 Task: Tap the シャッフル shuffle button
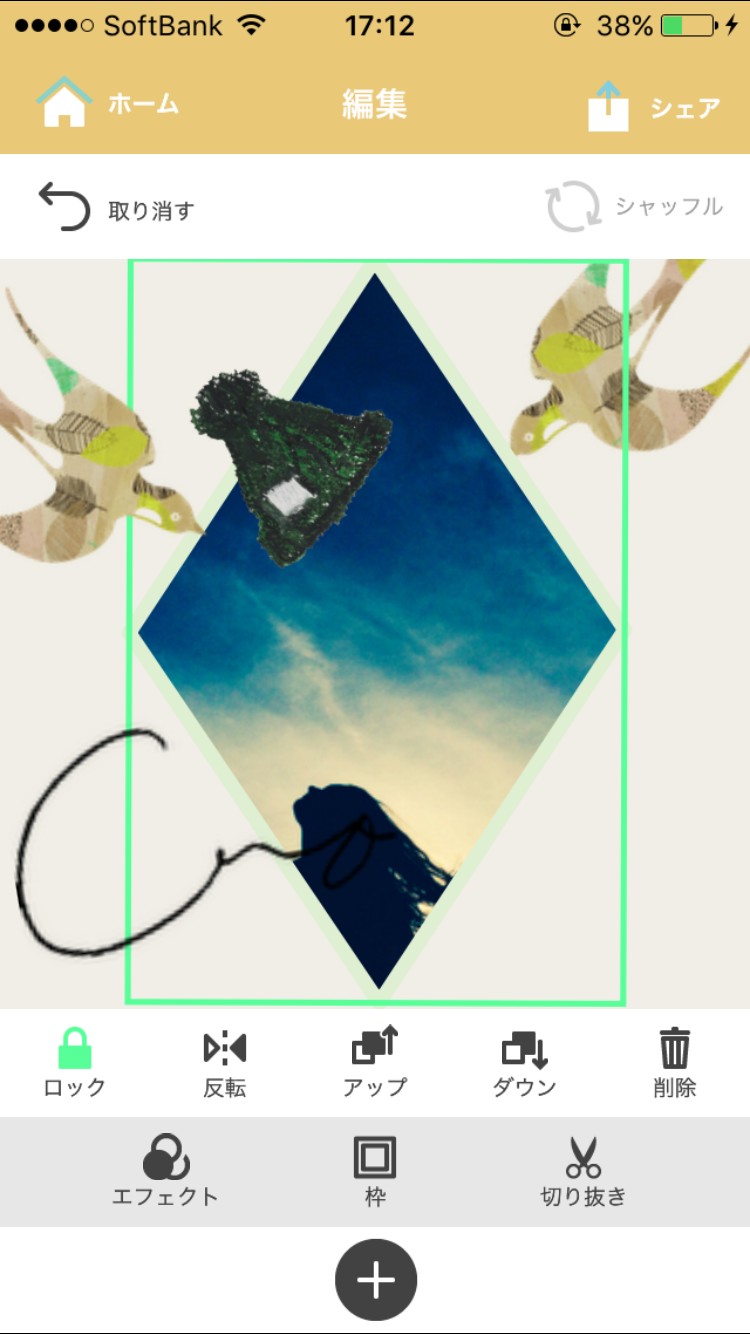click(634, 207)
